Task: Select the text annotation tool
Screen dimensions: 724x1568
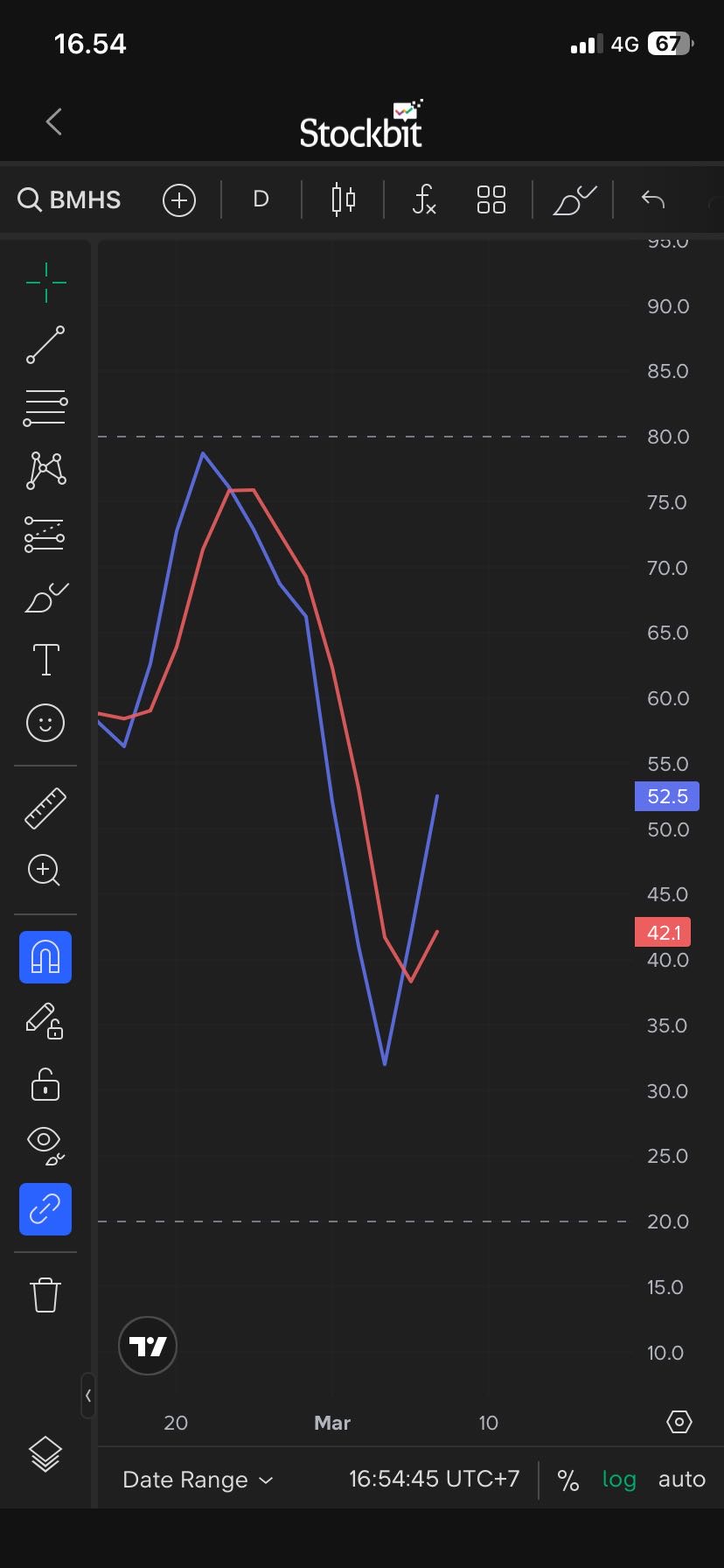Action: [x=45, y=660]
